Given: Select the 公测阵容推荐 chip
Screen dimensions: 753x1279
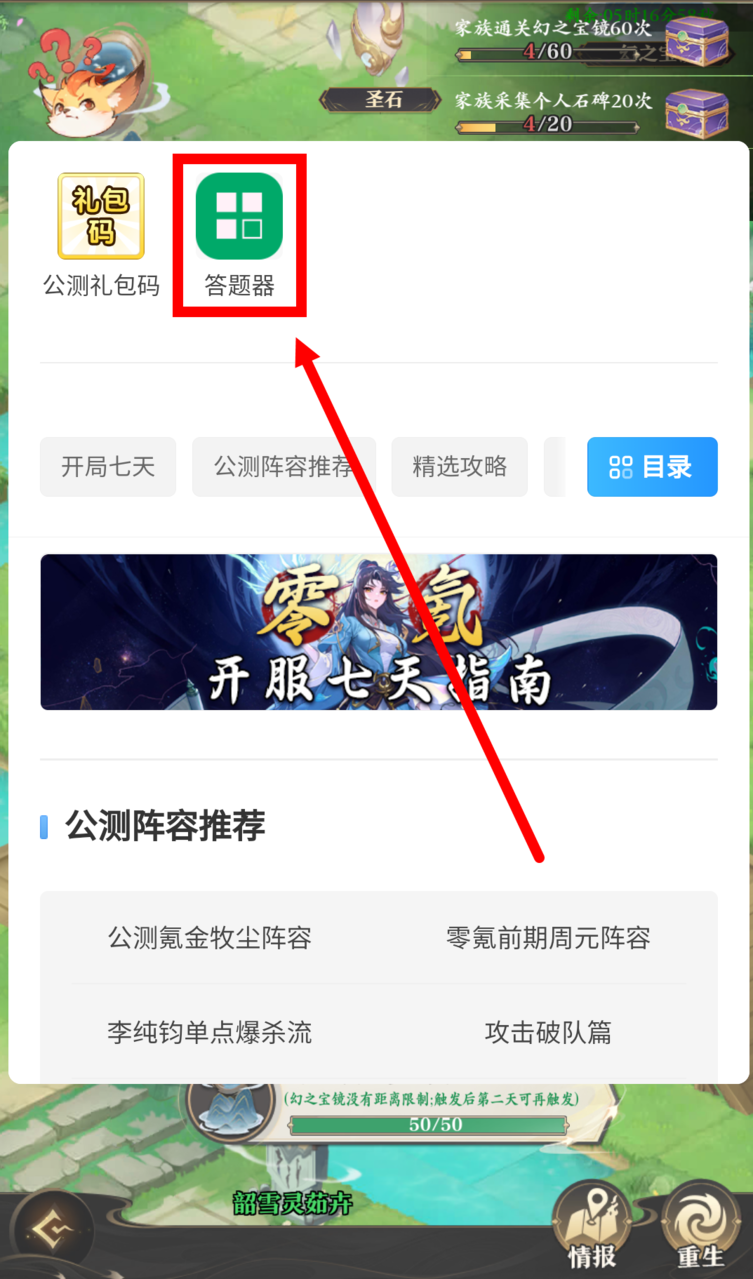Looking at the screenshot, I should click(284, 466).
